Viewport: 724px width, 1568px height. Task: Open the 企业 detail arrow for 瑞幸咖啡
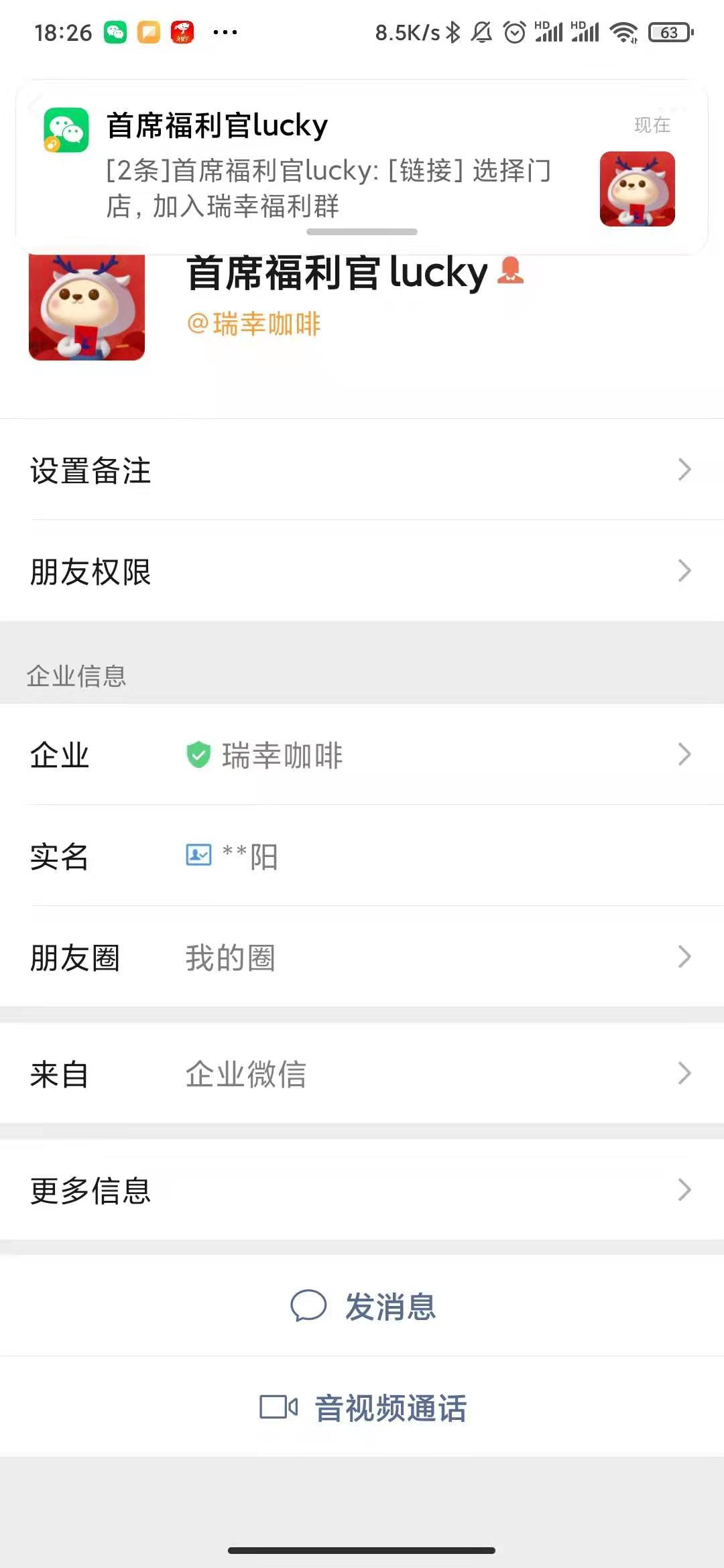click(685, 755)
